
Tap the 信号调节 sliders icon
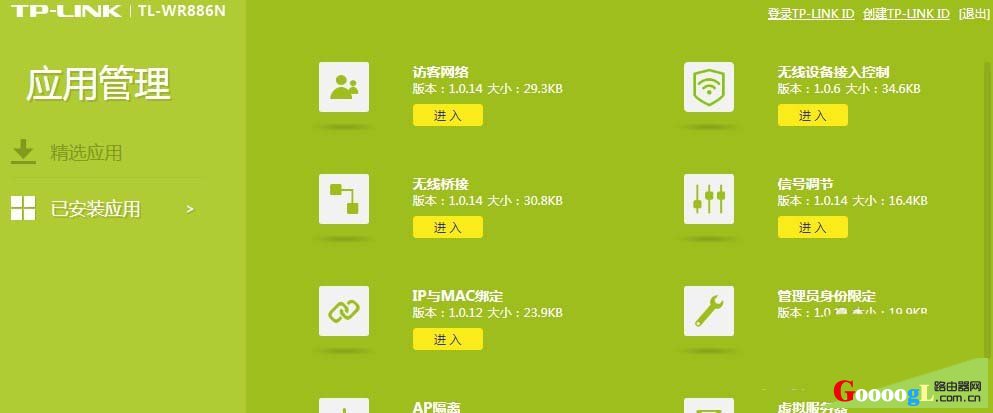pos(708,199)
